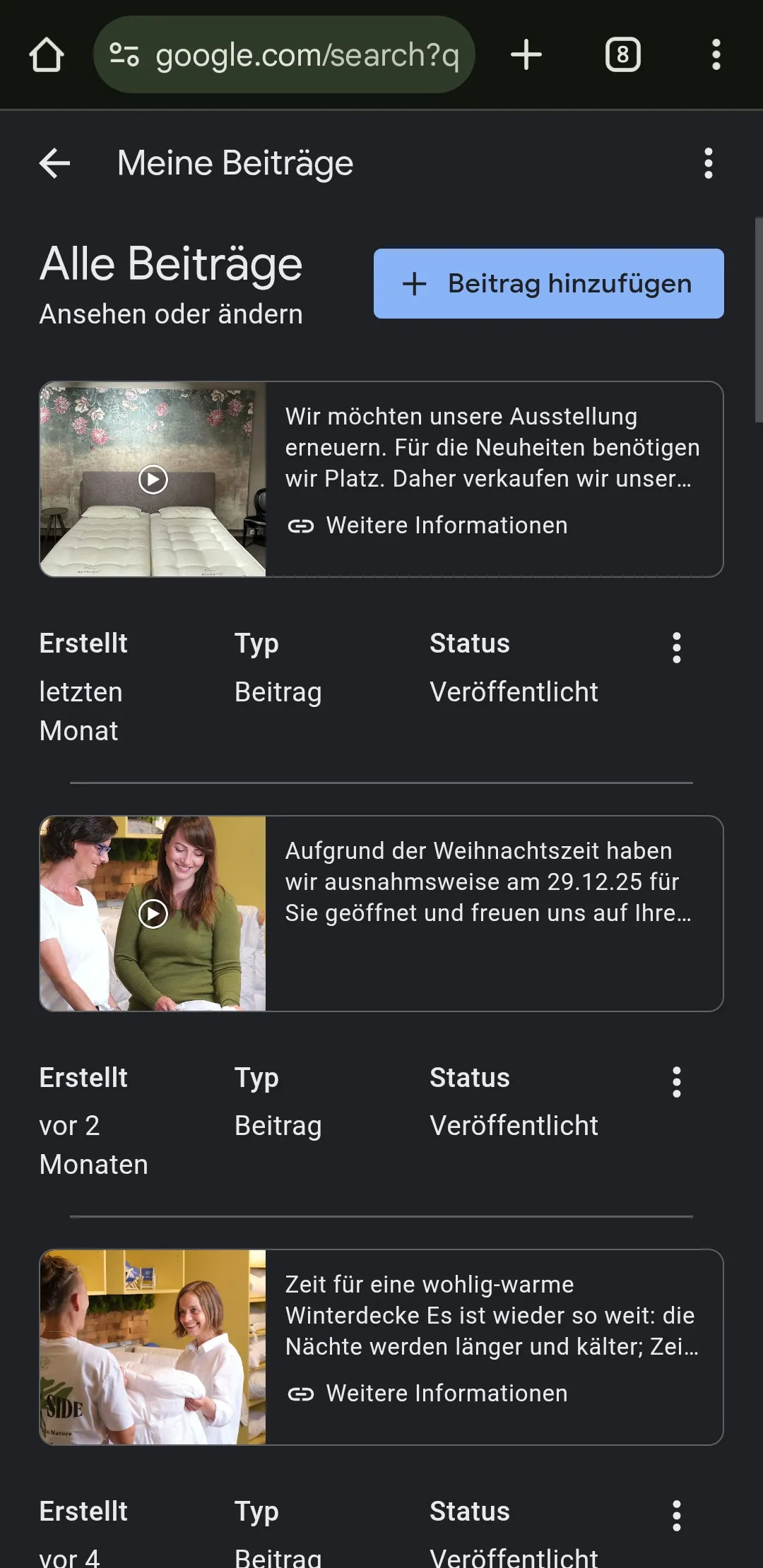763x1568 pixels.
Task: Show the 8 open tabs
Action: [622, 54]
